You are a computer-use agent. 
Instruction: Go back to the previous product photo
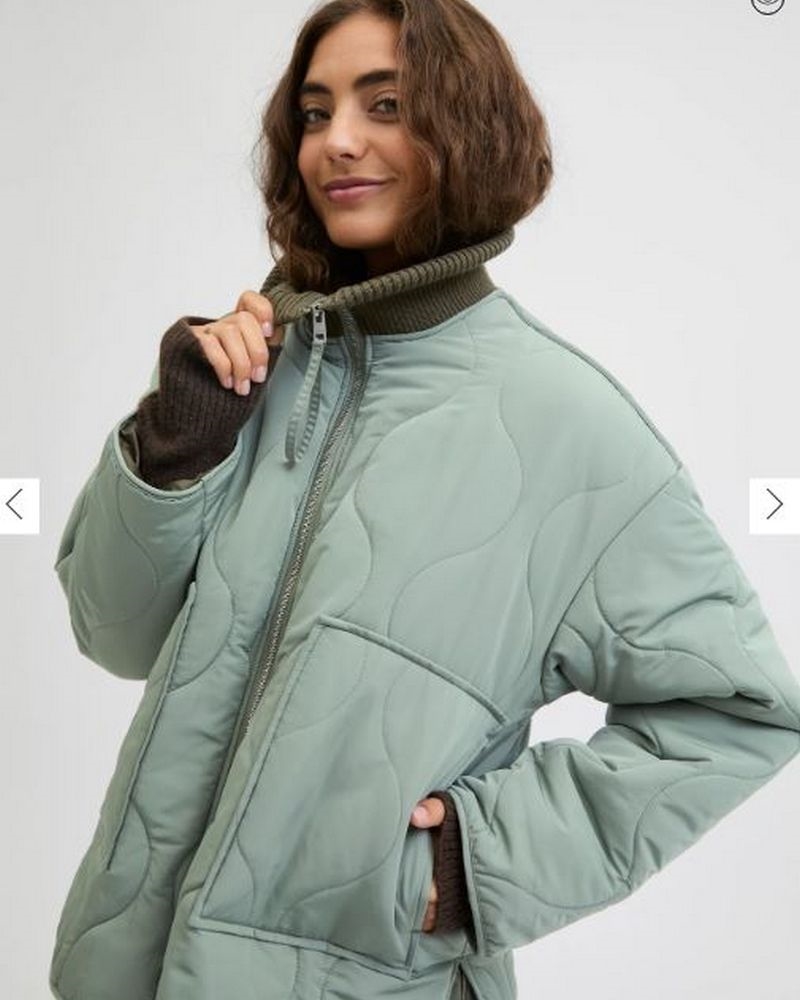pyautogui.click(x=17, y=505)
